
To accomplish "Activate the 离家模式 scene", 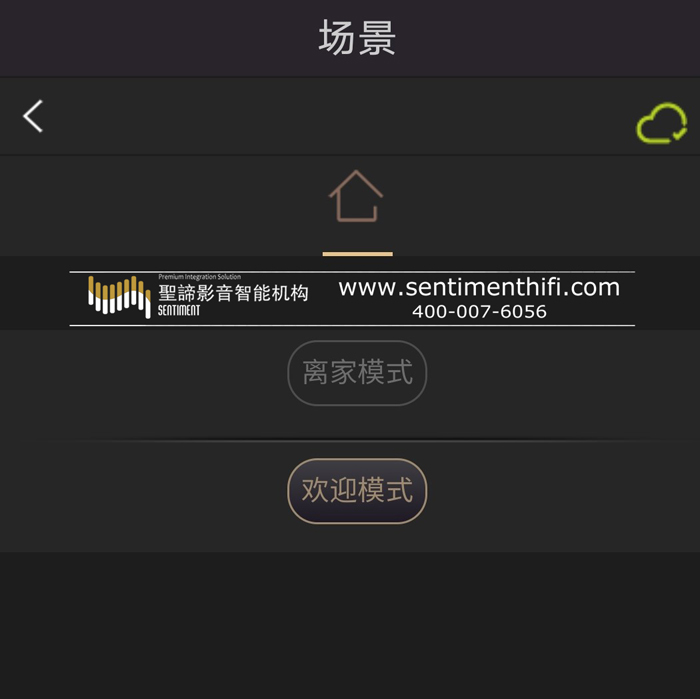I will [x=357, y=373].
